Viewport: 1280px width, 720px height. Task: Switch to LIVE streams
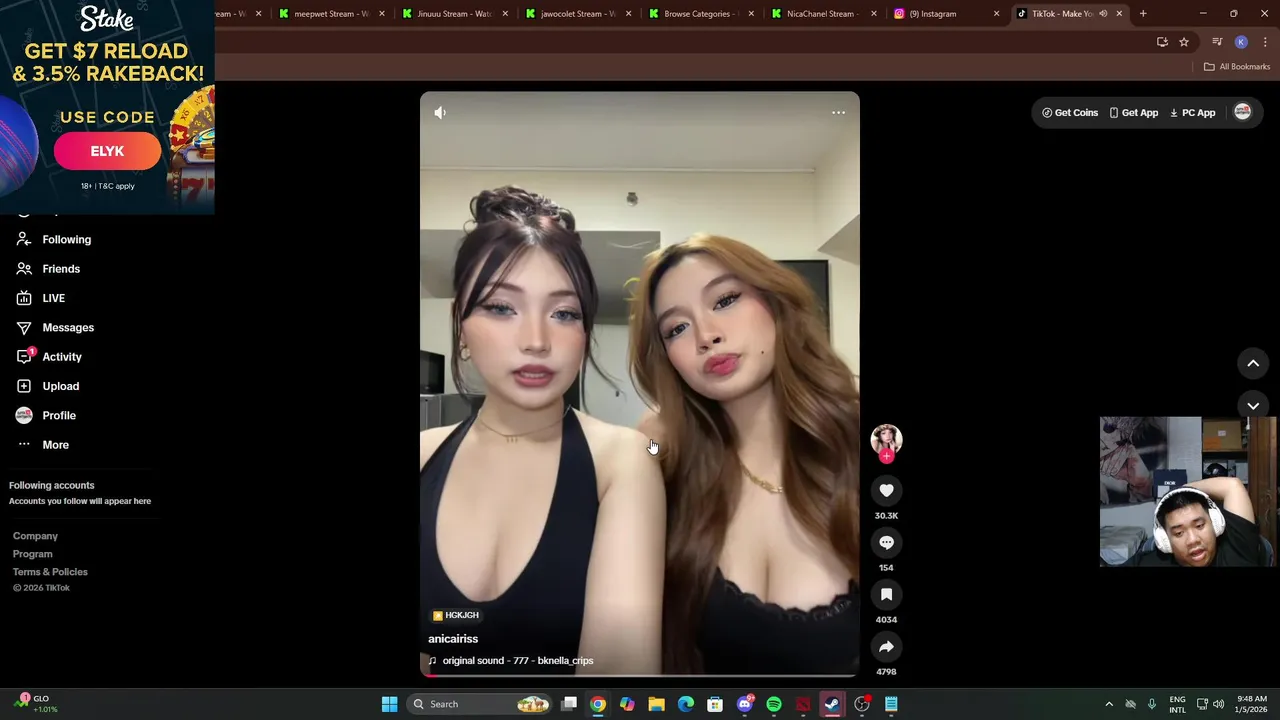click(x=53, y=298)
